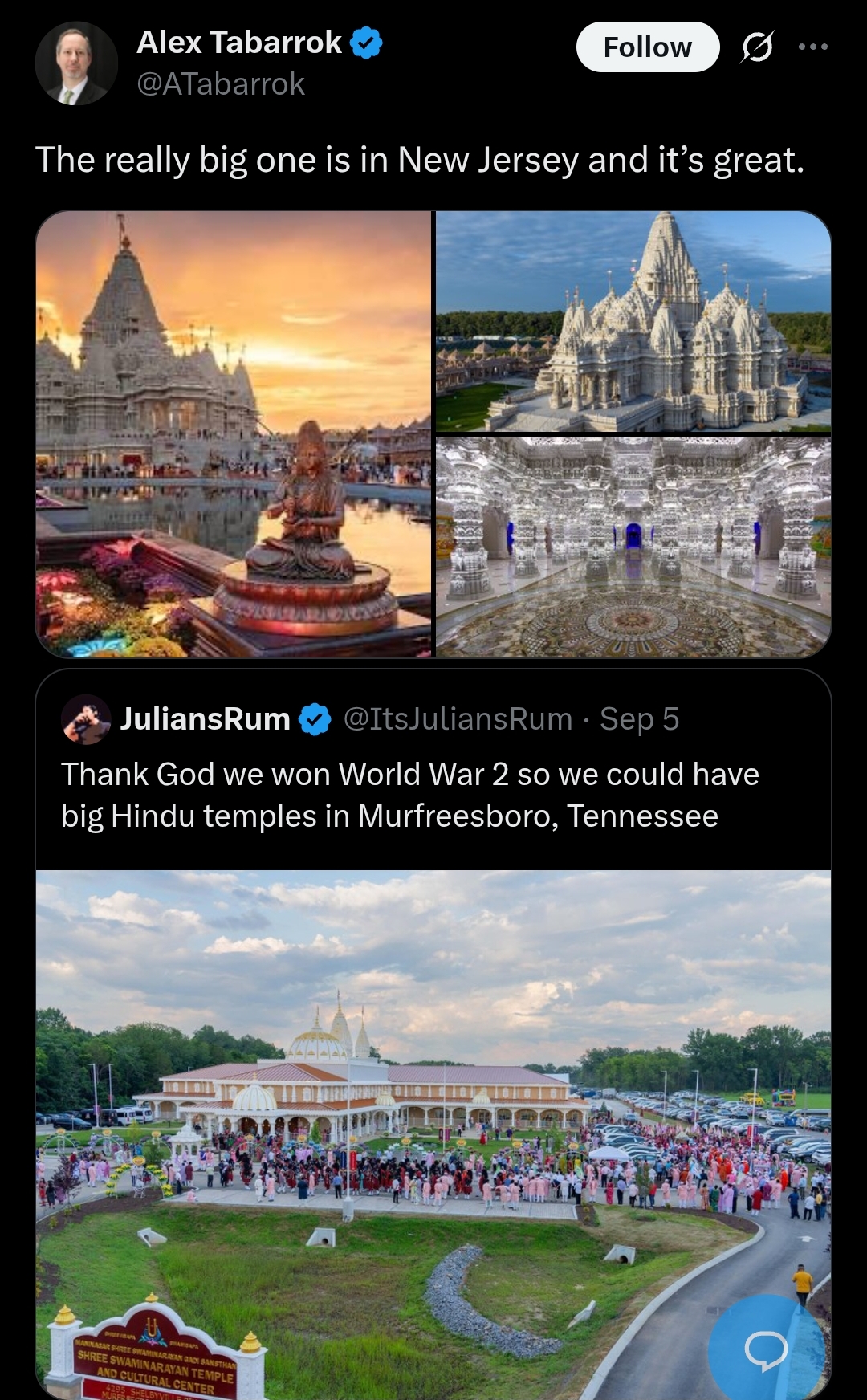Tap the Grok icon next to Follow

pyautogui.click(x=757, y=47)
